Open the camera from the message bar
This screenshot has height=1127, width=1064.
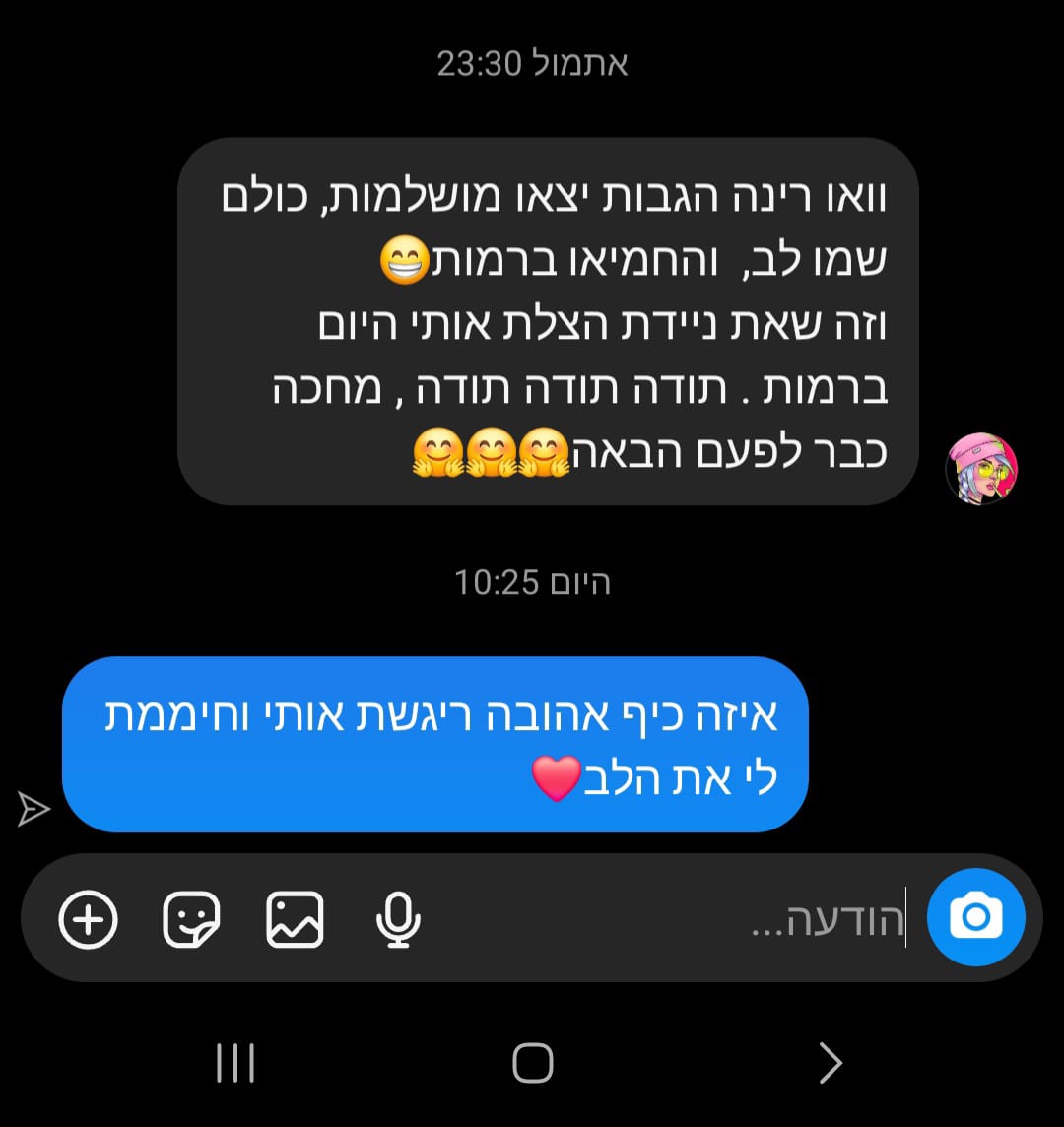(x=975, y=918)
